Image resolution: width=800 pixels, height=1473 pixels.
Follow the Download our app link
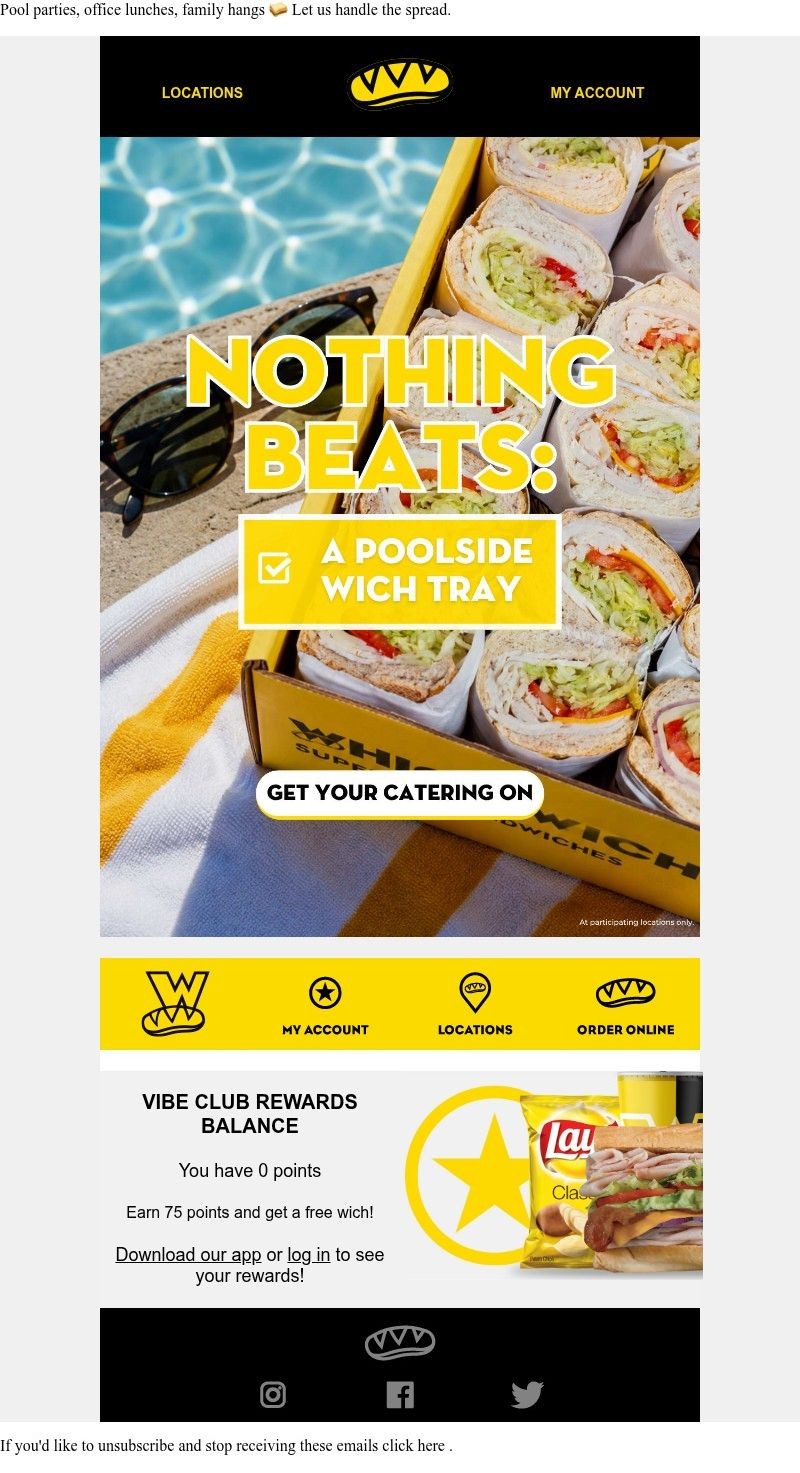click(188, 1254)
